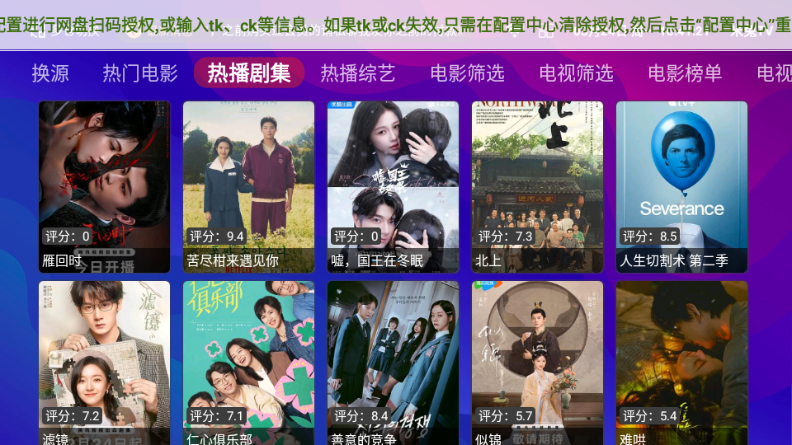Switch to the 热门电影 tab
The height and width of the screenshot is (445, 792).
click(140, 73)
